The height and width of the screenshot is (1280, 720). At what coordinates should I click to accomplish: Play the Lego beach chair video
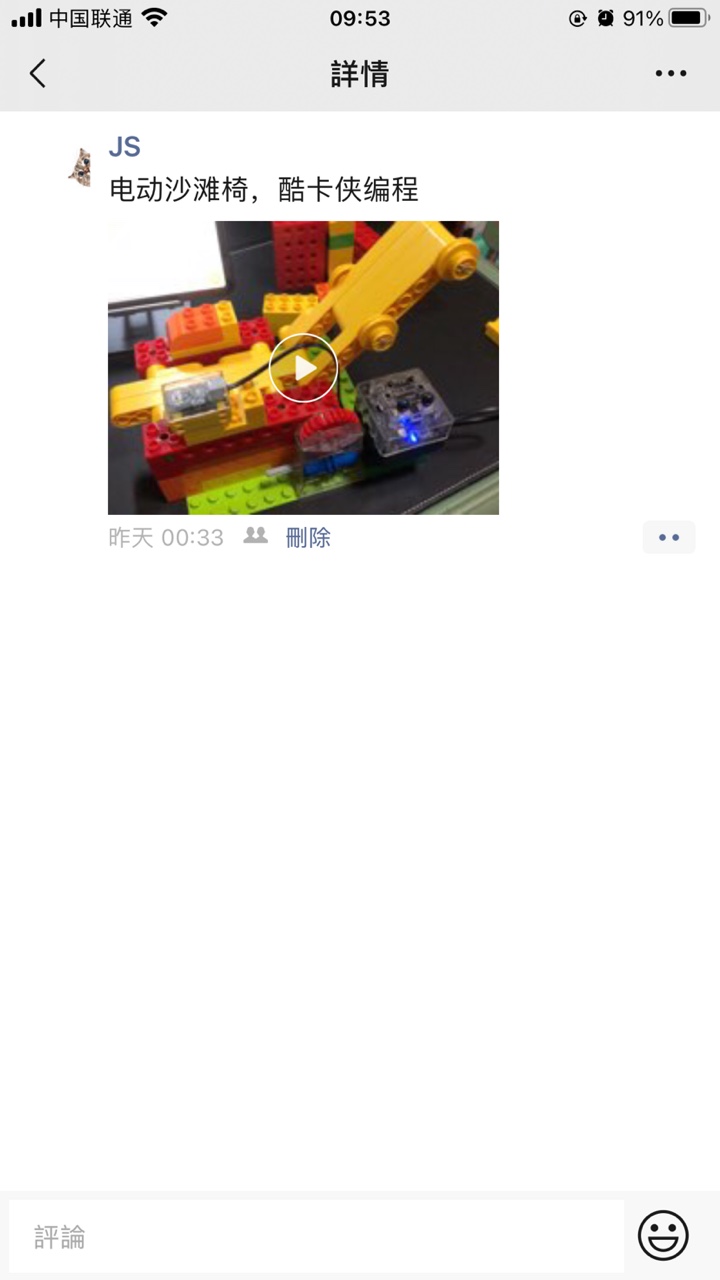[x=303, y=368]
